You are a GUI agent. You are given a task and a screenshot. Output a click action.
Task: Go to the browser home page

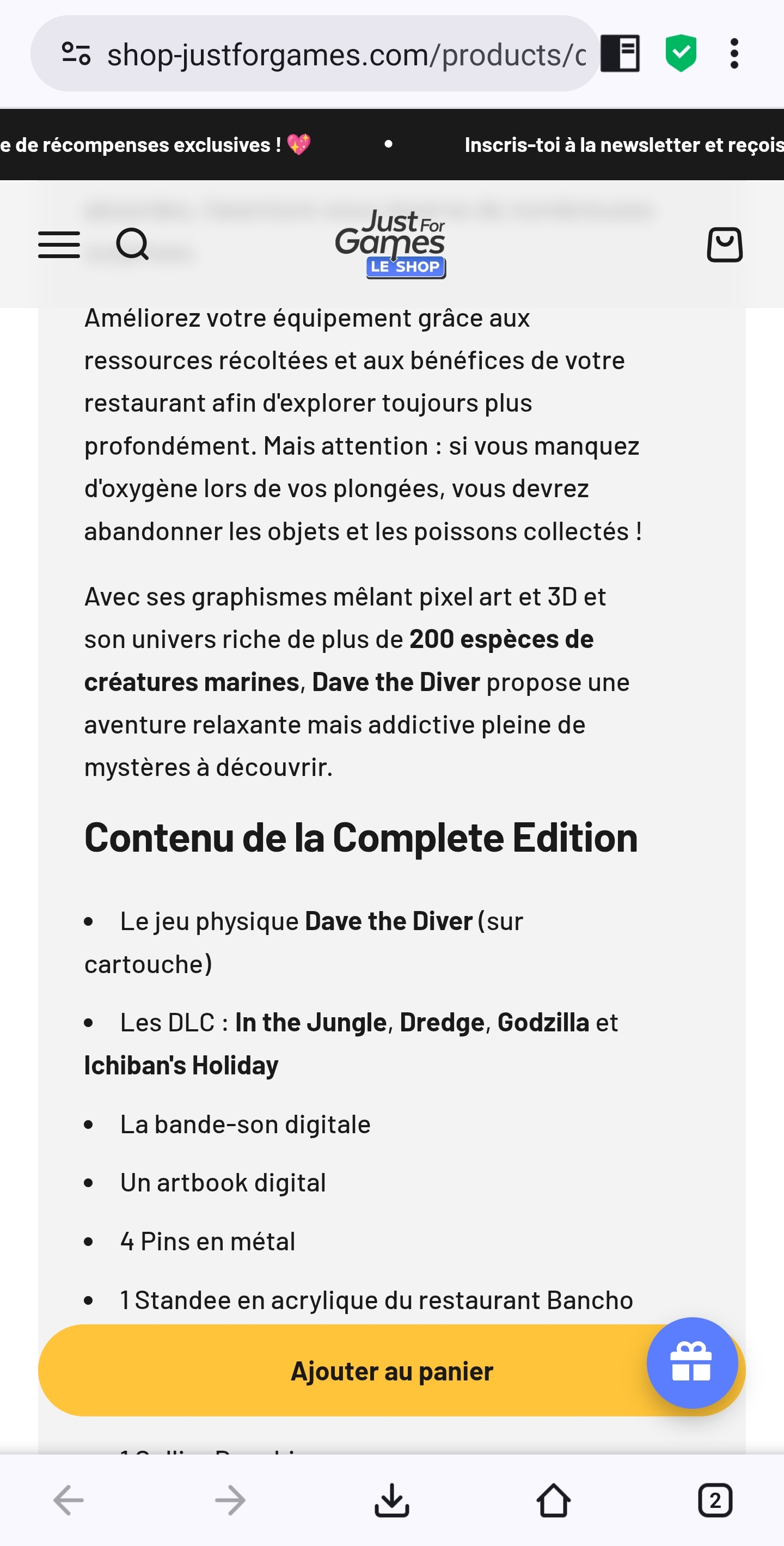tap(553, 1500)
